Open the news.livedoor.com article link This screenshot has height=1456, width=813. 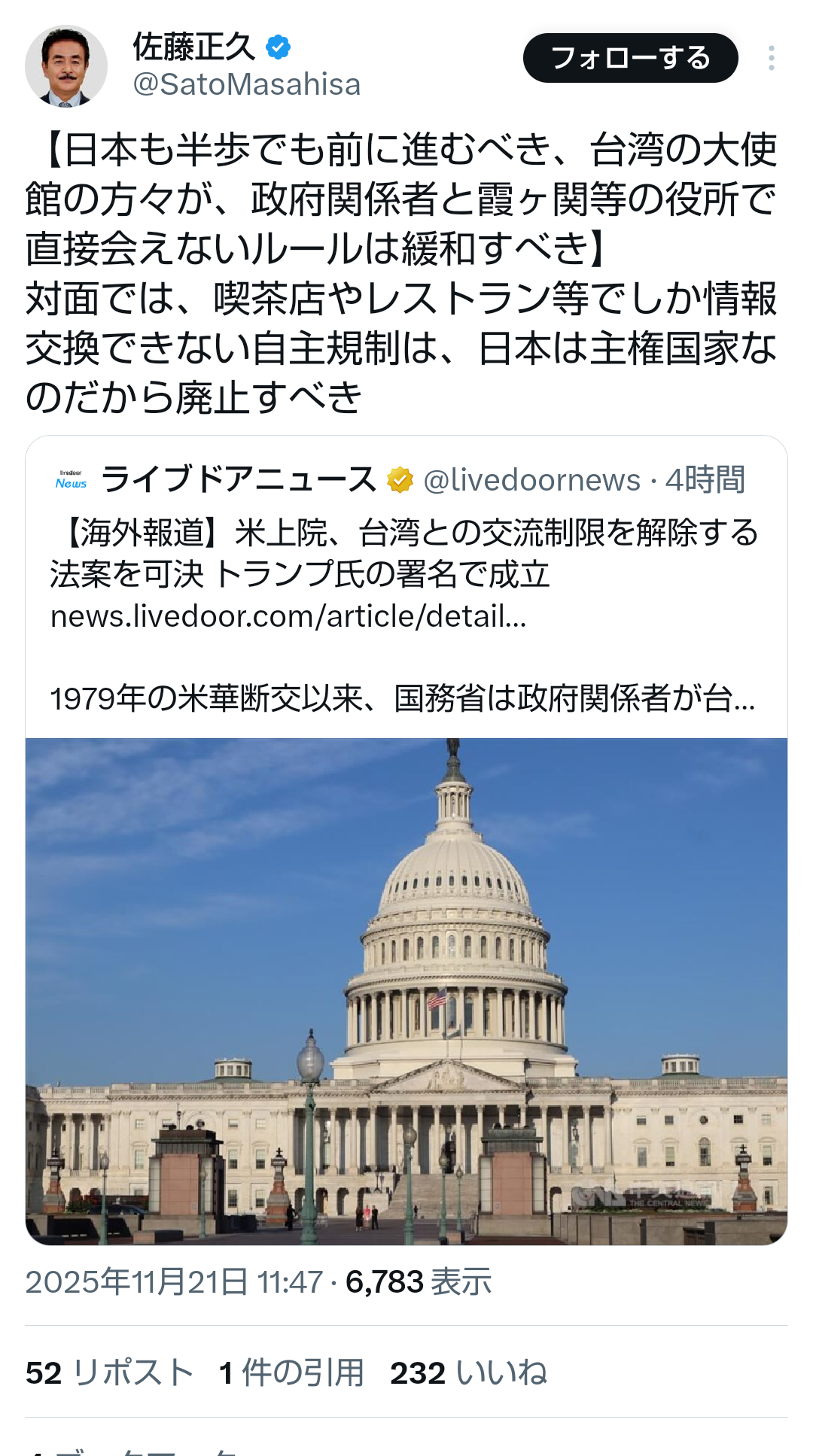coord(288,616)
